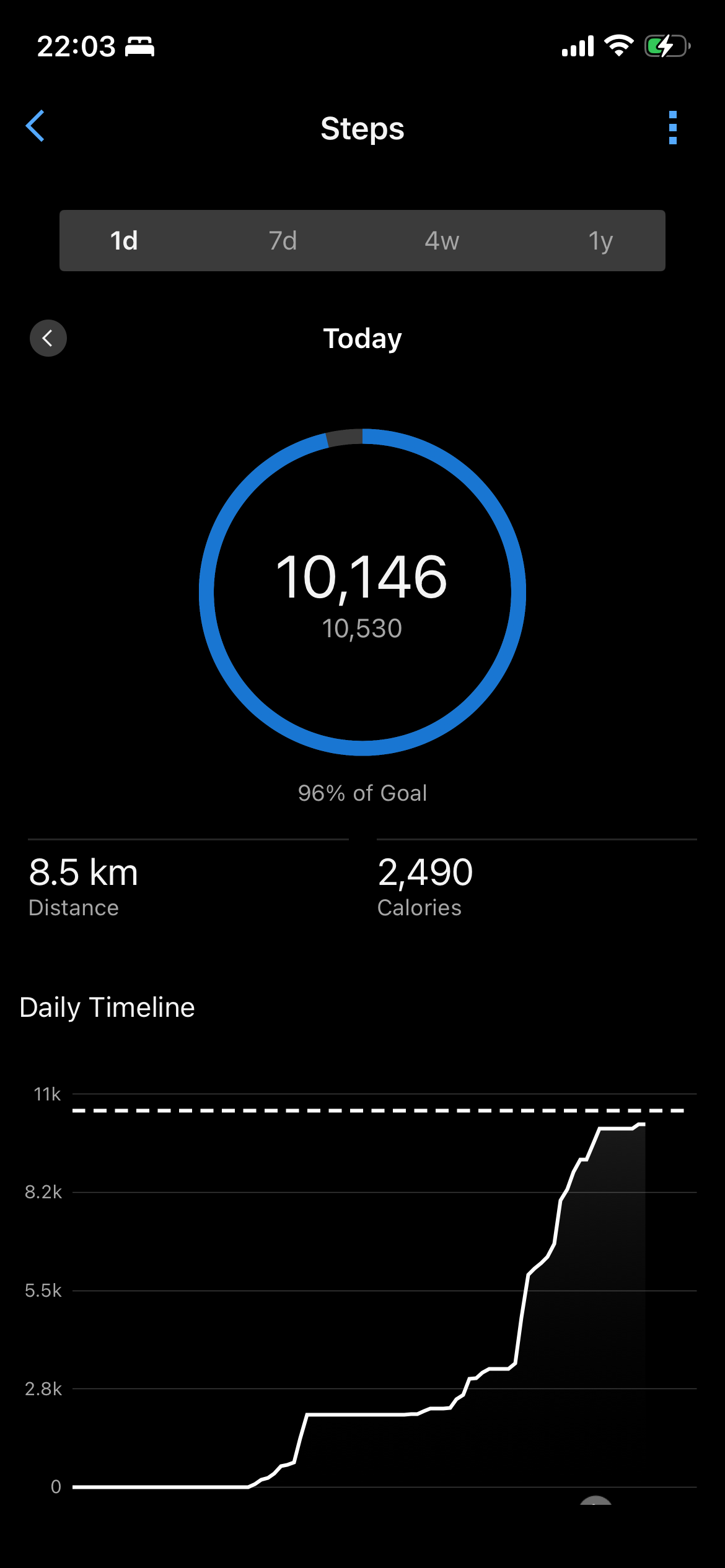Switch to the 7d view
725x1568 pixels.
pos(283,241)
